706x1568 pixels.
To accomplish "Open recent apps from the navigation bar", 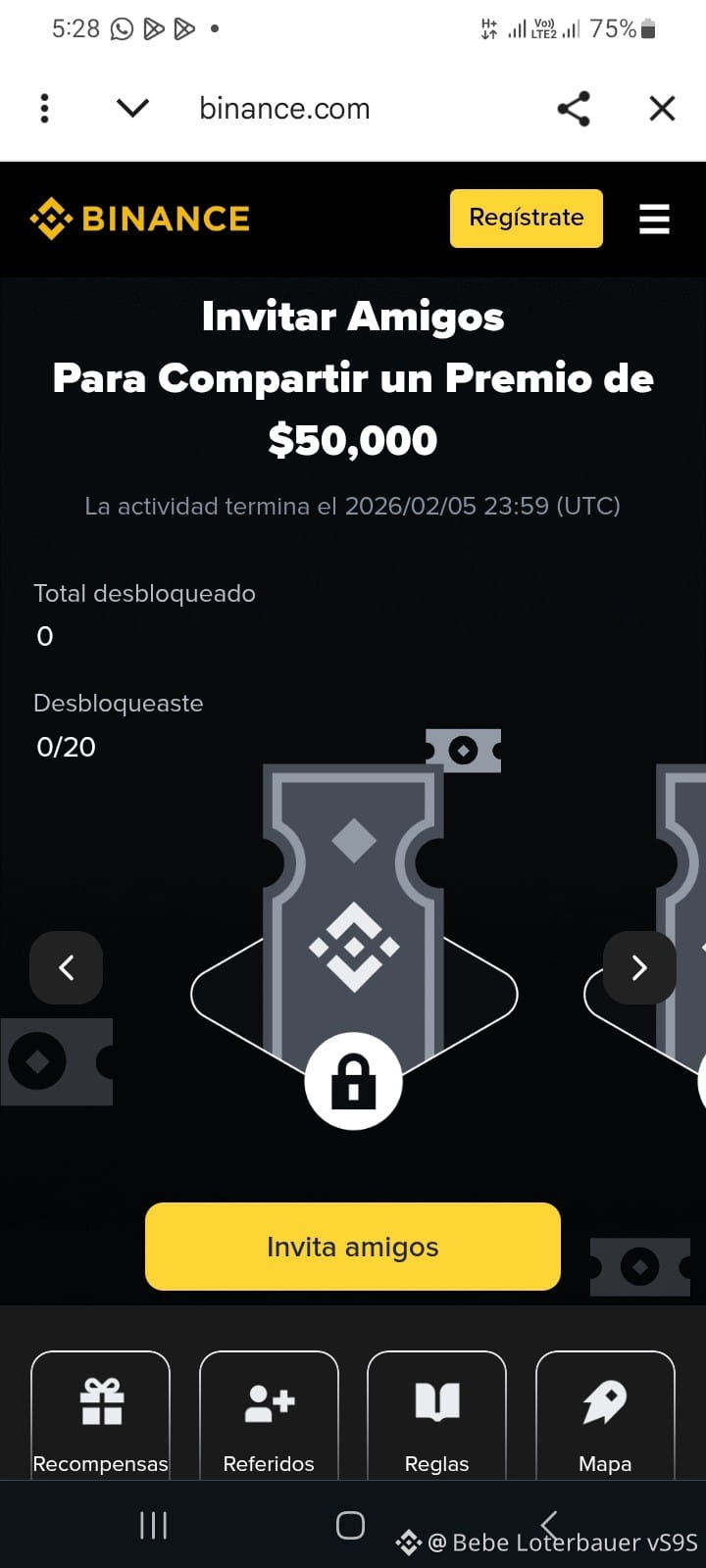I will (x=153, y=1525).
